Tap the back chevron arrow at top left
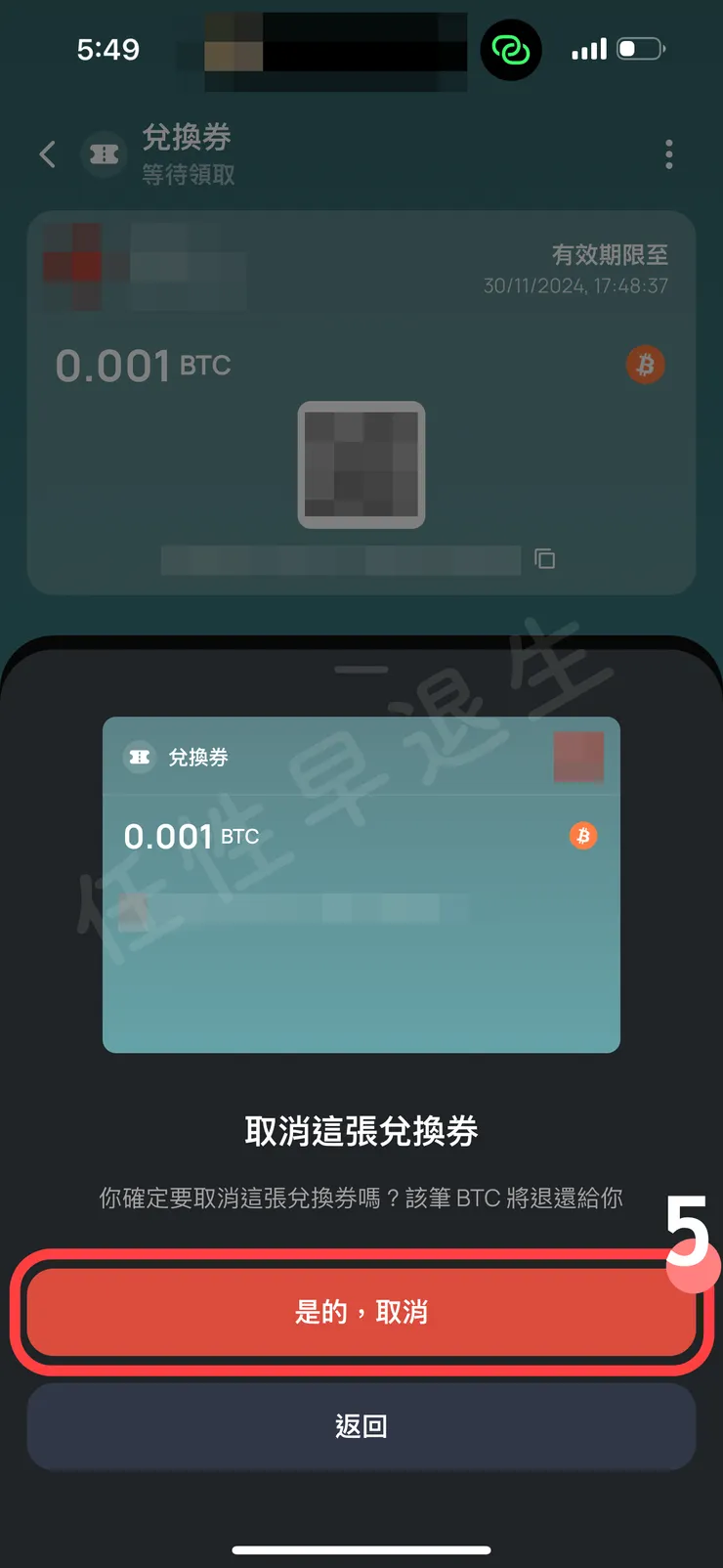Image resolution: width=723 pixels, height=1568 pixels. point(47,154)
